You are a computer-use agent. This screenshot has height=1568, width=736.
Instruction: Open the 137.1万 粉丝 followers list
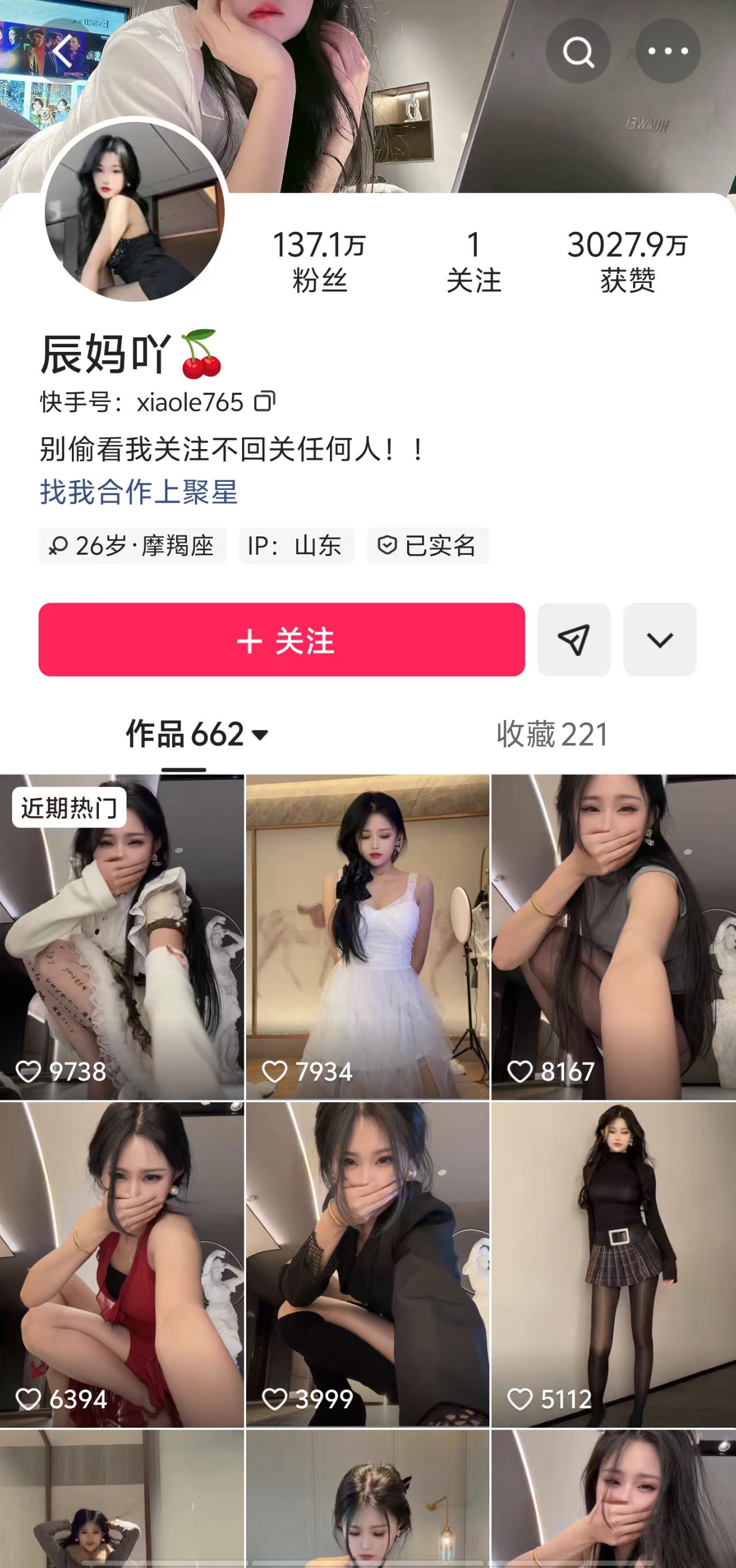[319, 261]
